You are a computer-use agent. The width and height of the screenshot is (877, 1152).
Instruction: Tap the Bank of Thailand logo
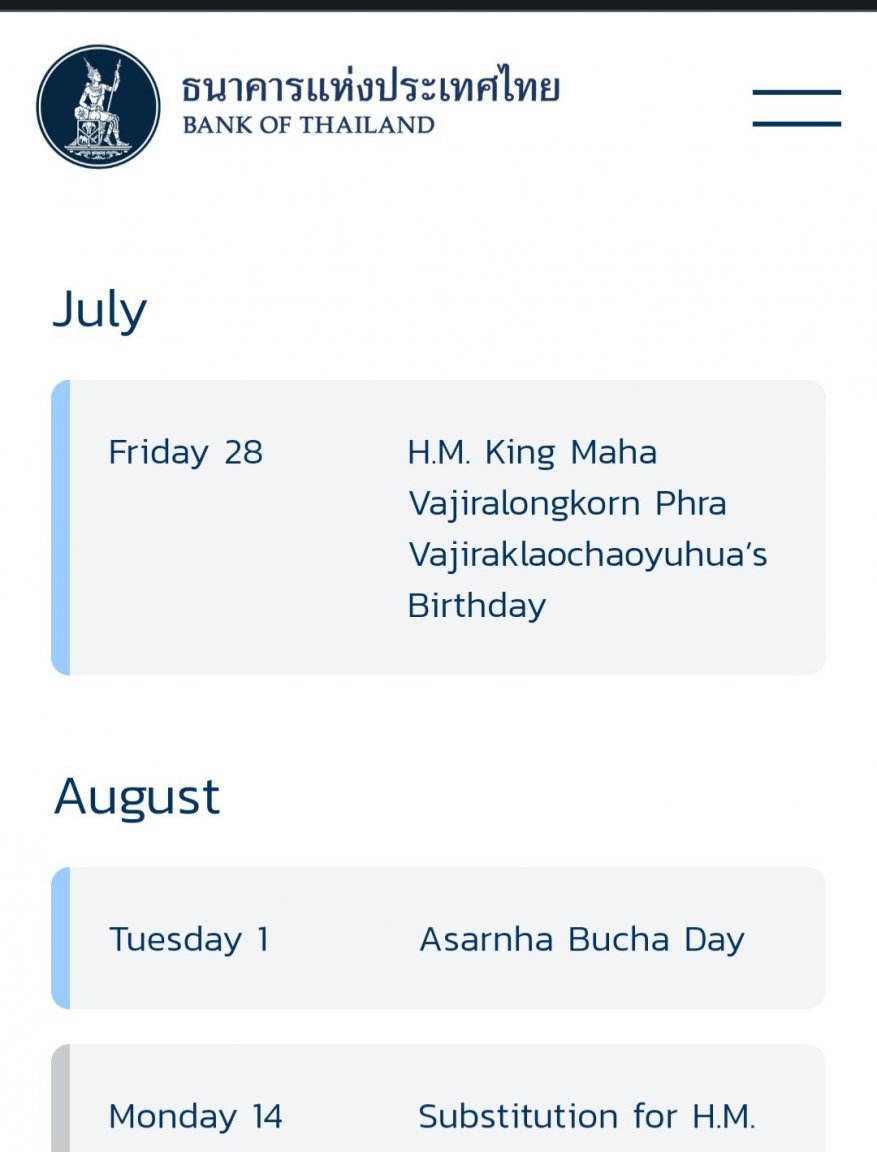pos(98,106)
